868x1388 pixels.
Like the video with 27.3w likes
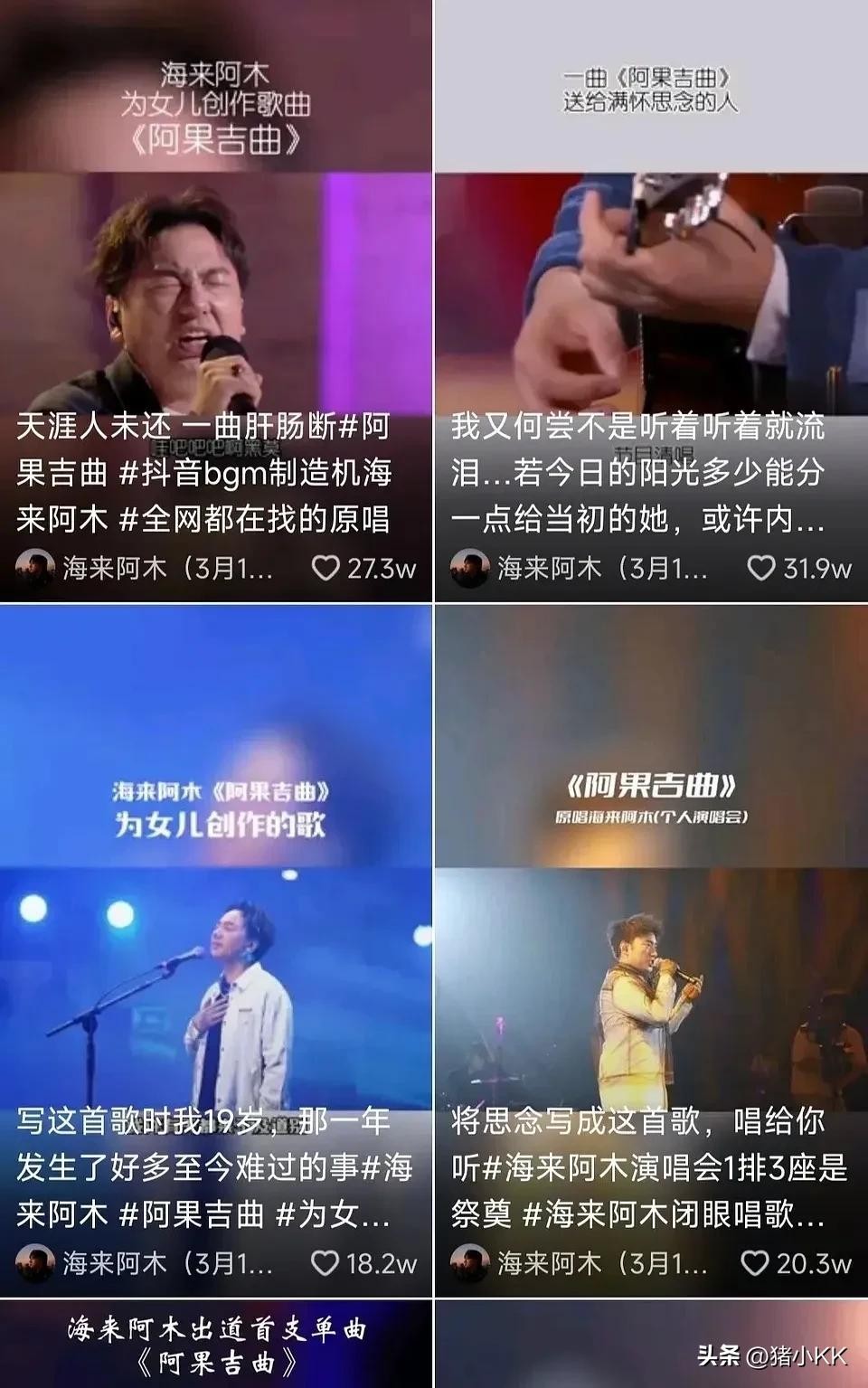click(325, 568)
